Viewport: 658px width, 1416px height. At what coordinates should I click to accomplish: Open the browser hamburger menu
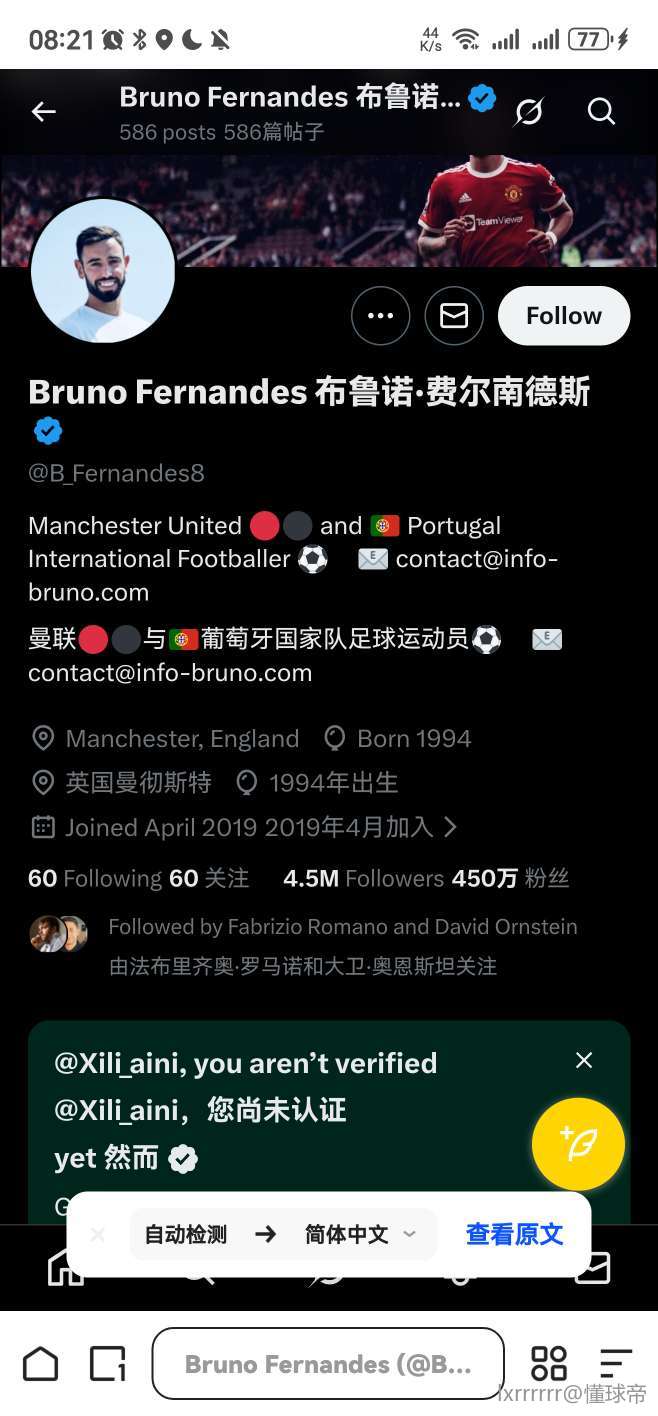click(615, 1364)
